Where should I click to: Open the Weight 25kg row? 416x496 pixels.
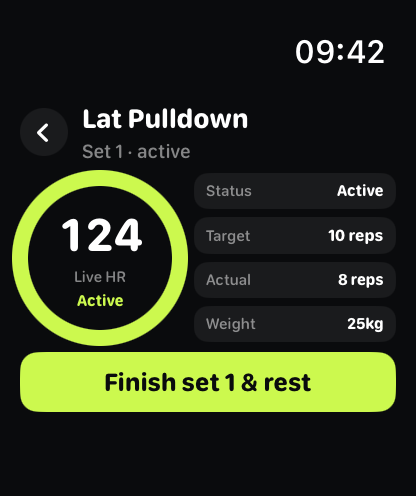coord(295,324)
